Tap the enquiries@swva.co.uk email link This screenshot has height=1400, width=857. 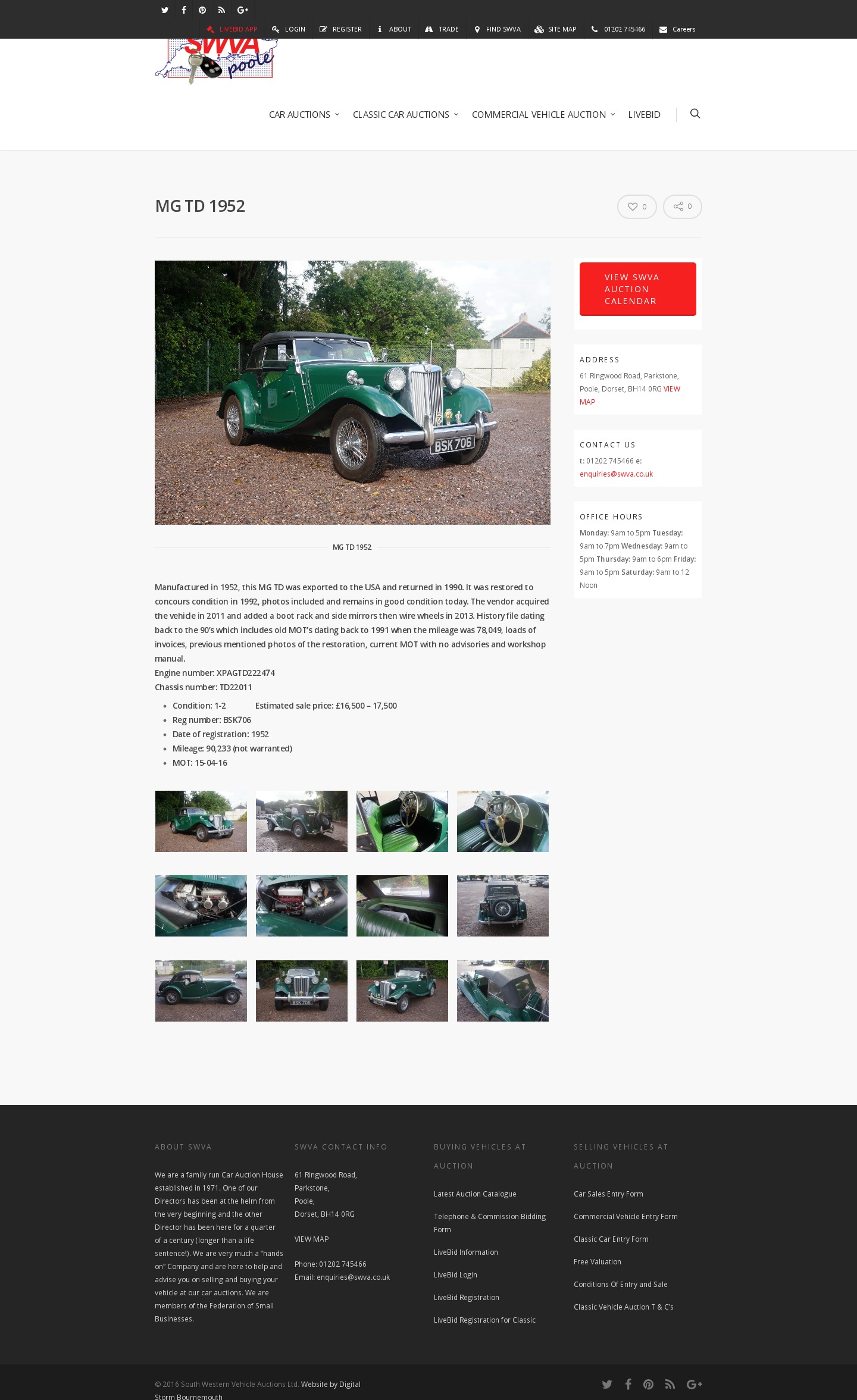[616, 474]
